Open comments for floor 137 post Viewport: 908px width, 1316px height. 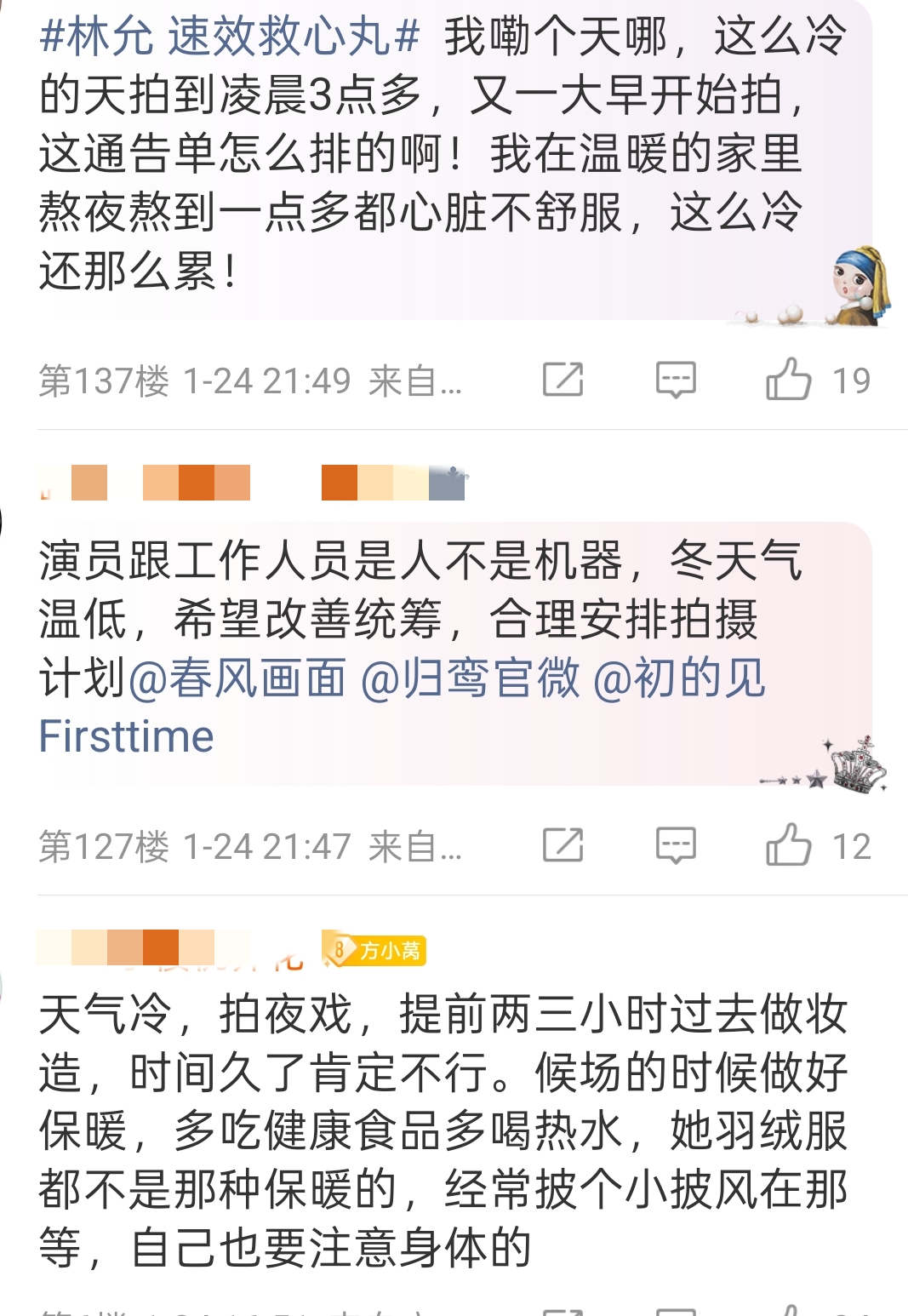[x=677, y=380]
